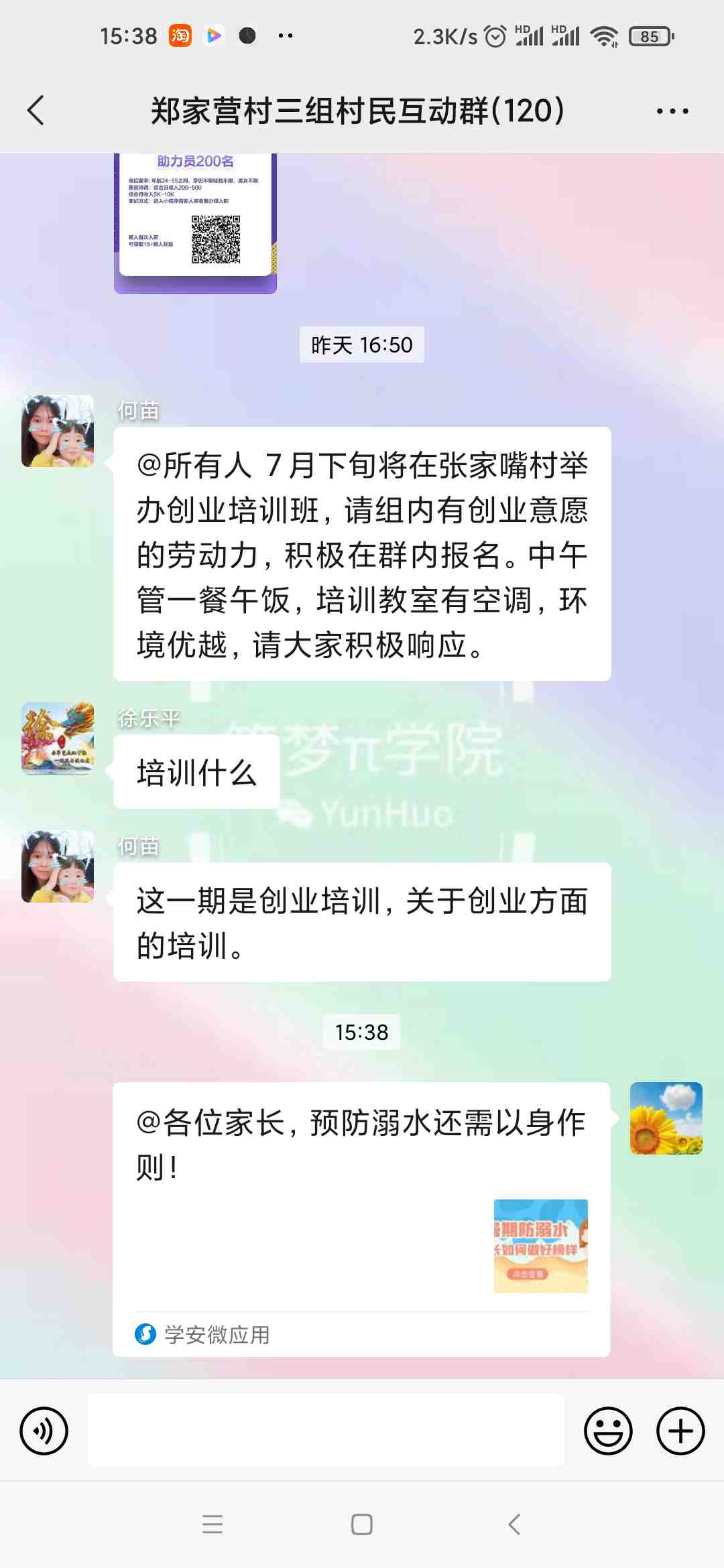Open the recruitment poster image
Image resolution: width=724 pixels, height=1568 pixels.
click(x=195, y=221)
